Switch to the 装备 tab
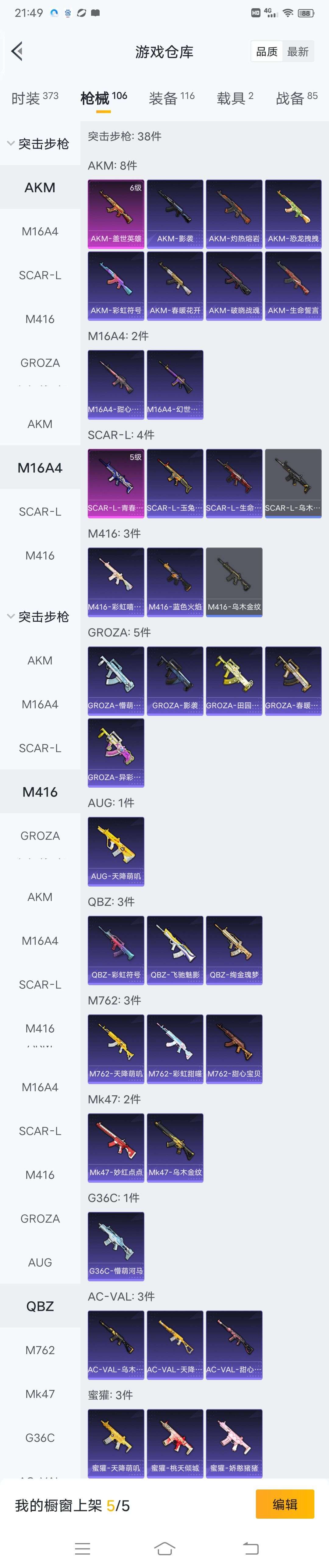Image resolution: width=329 pixels, height=1568 pixels. pyautogui.click(x=171, y=98)
